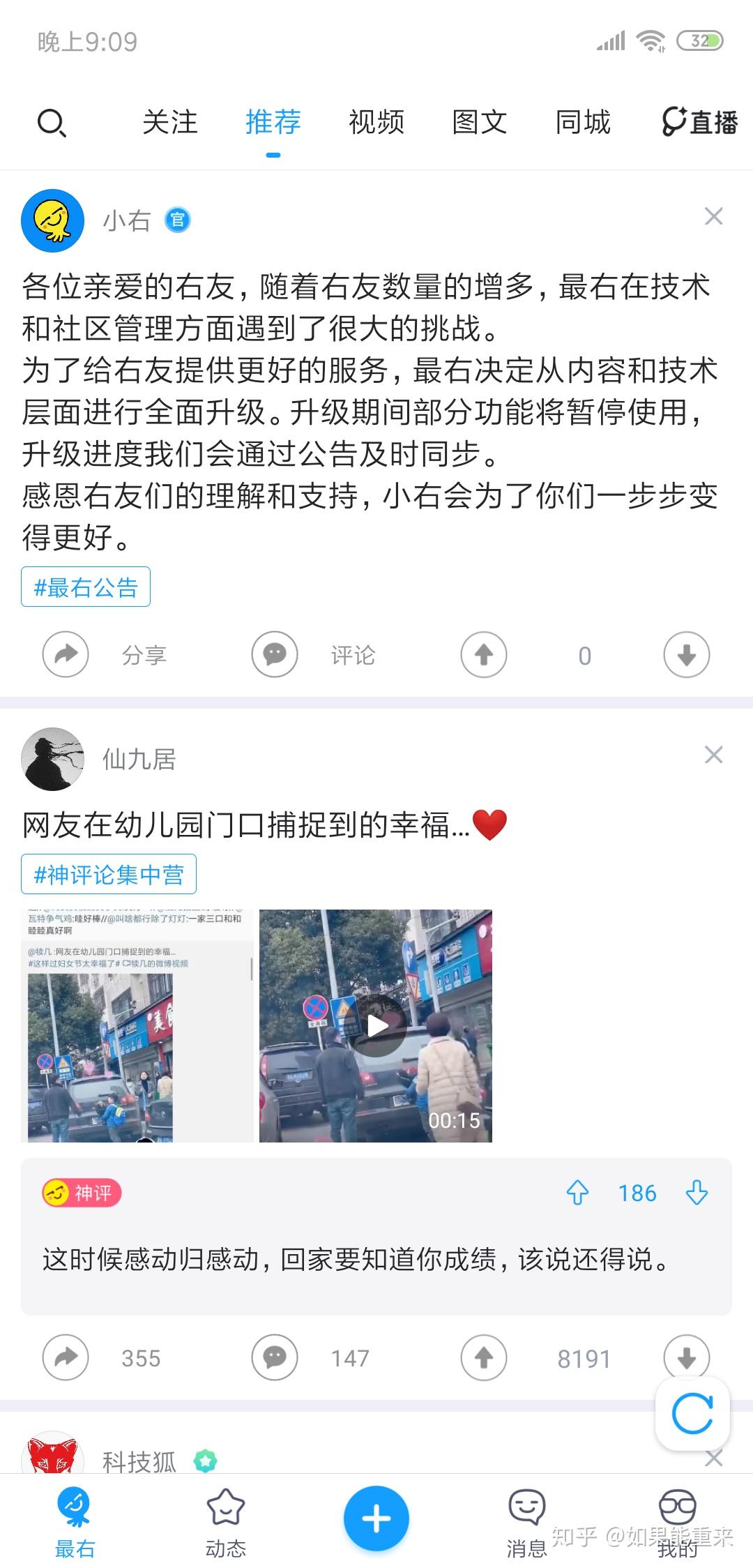Switch to the 视频 tab

(x=375, y=123)
